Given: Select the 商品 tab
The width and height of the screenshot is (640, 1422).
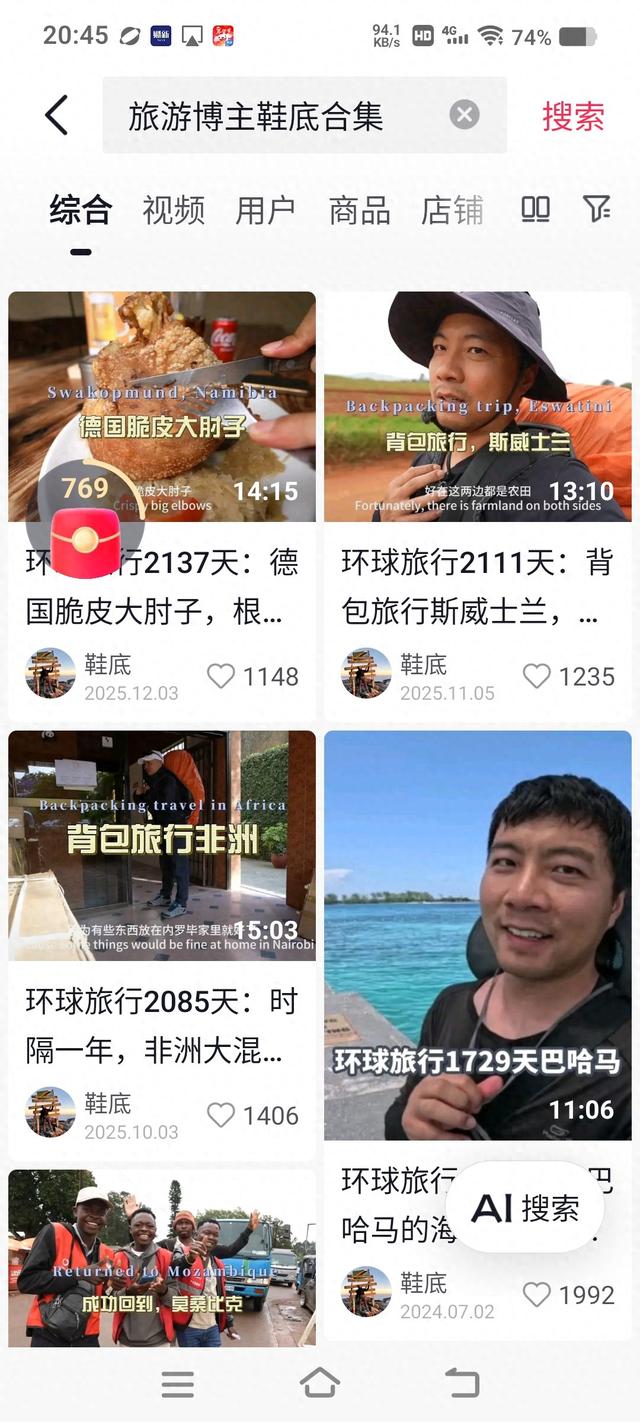Looking at the screenshot, I should (359, 210).
